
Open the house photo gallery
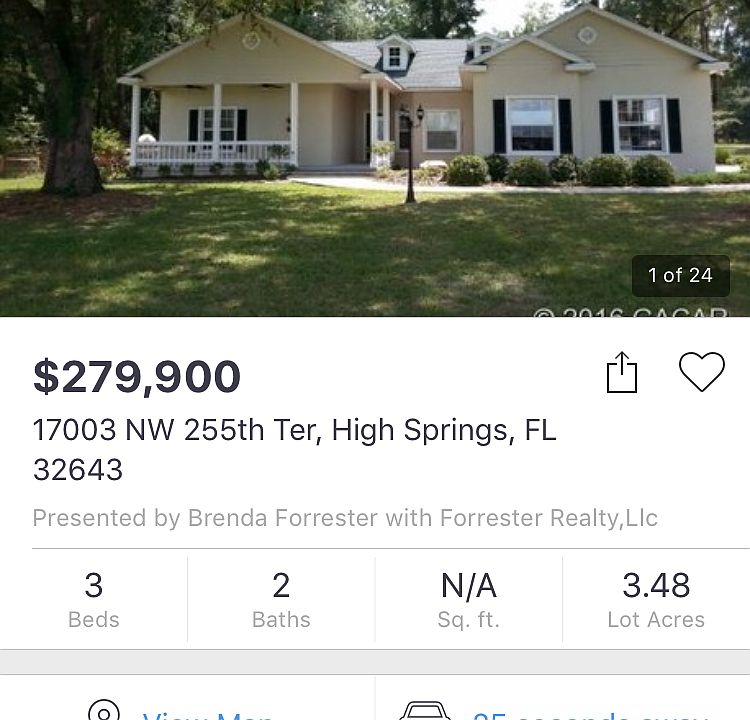pyautogui.click(x=375, y=158)
